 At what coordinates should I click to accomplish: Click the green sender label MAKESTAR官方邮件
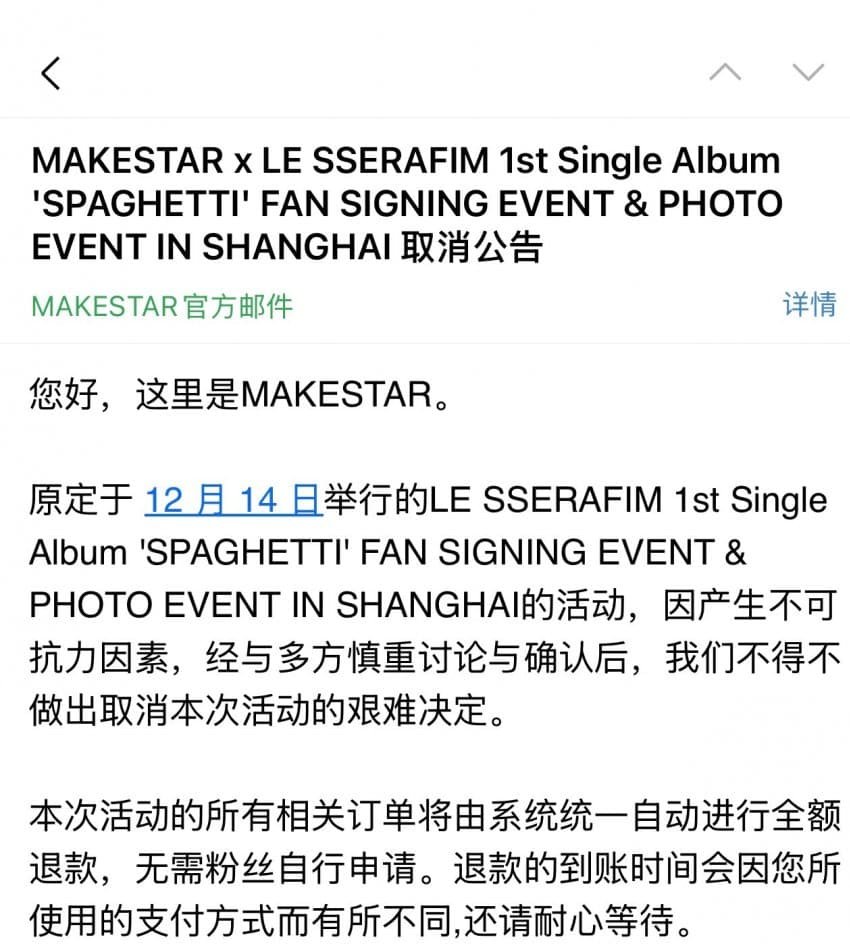click(158, 308)
